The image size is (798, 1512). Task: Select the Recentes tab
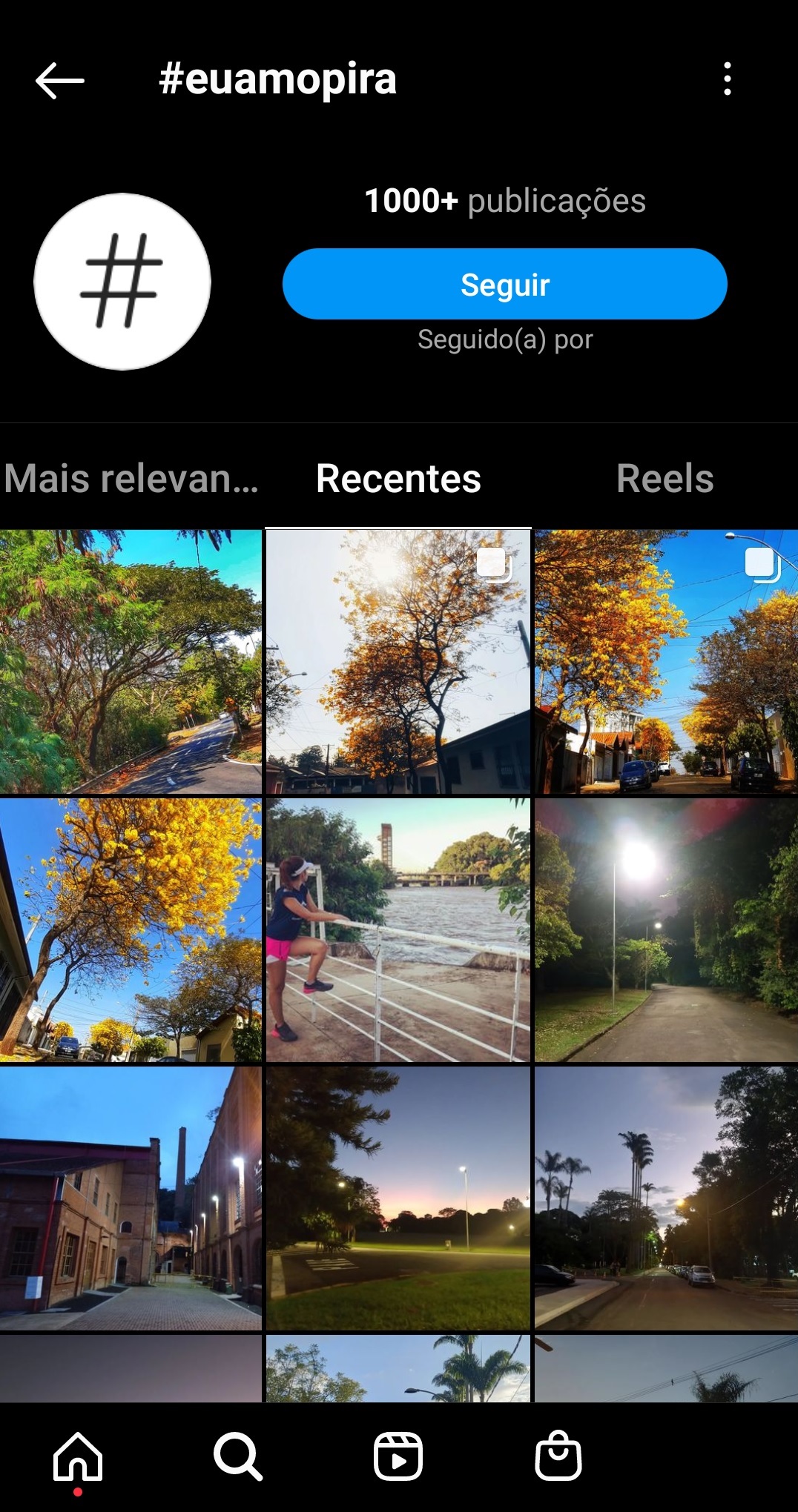tap(398, 479)
